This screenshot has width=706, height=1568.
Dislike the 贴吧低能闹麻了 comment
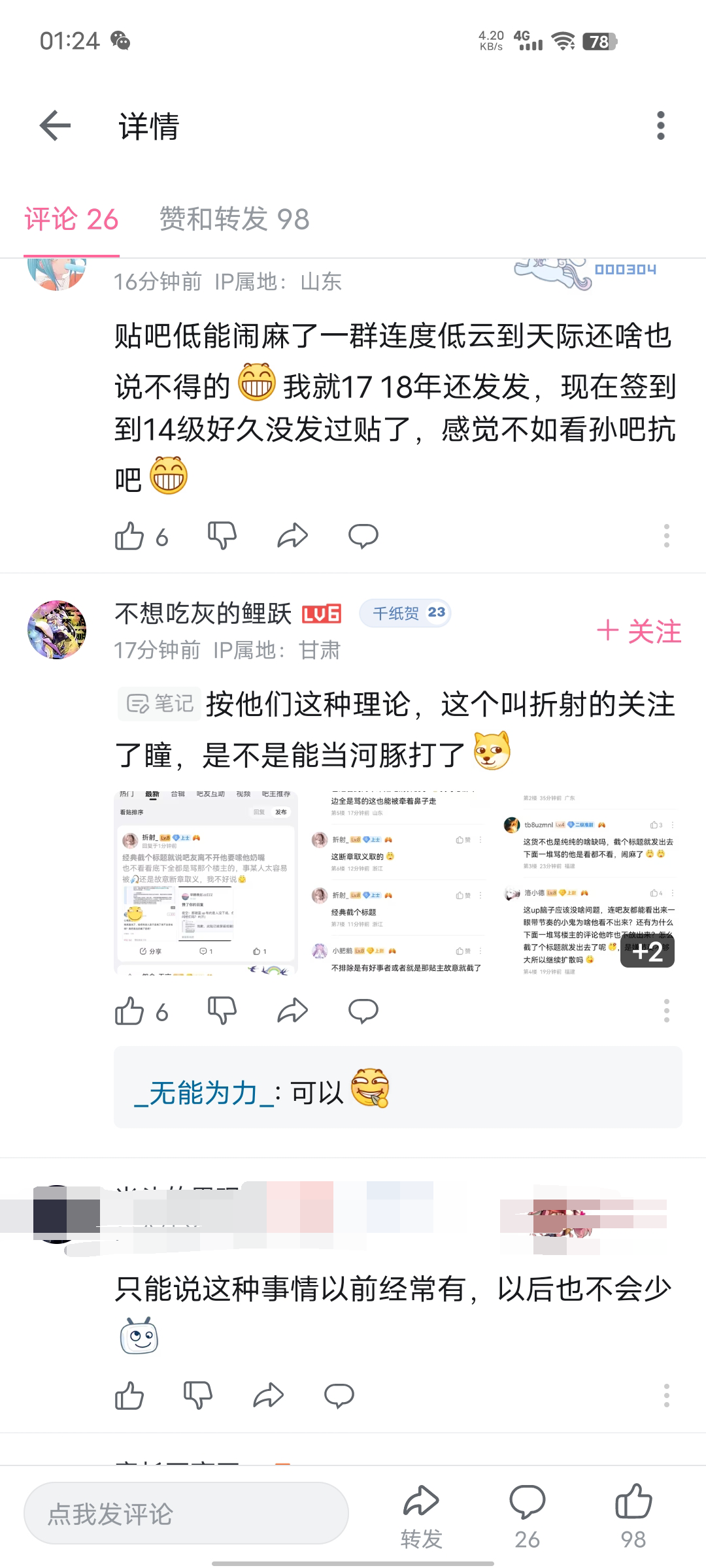pyautogui.click(x=222, y=536)
